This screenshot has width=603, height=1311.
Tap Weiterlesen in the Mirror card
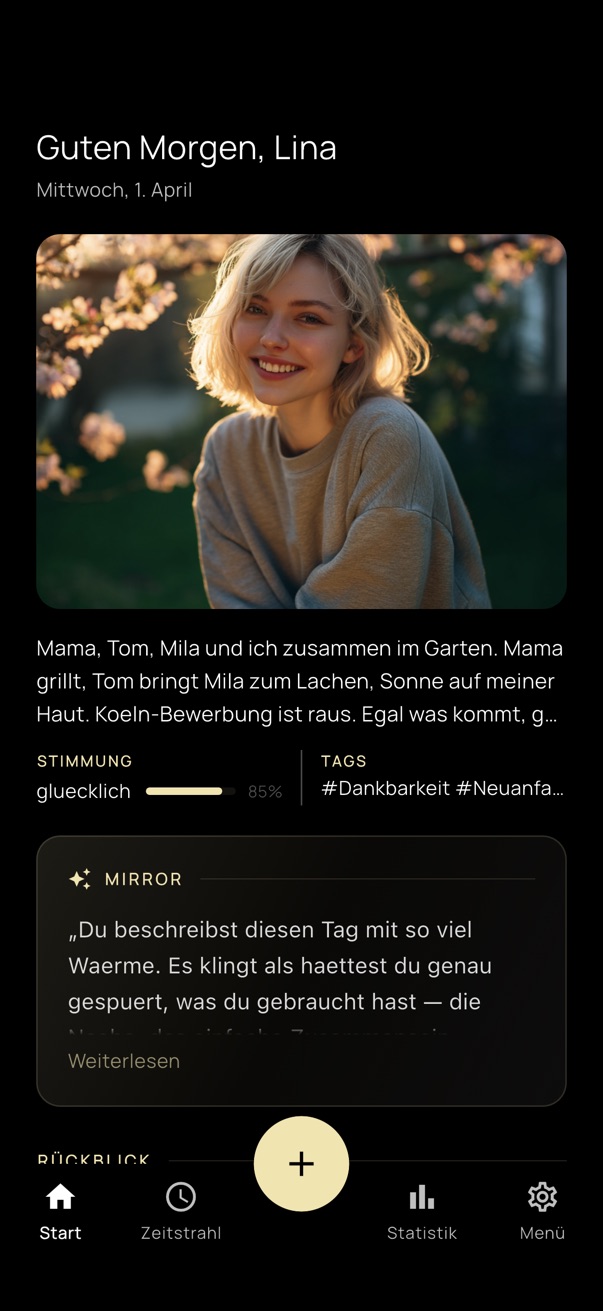click(124, 1061)
